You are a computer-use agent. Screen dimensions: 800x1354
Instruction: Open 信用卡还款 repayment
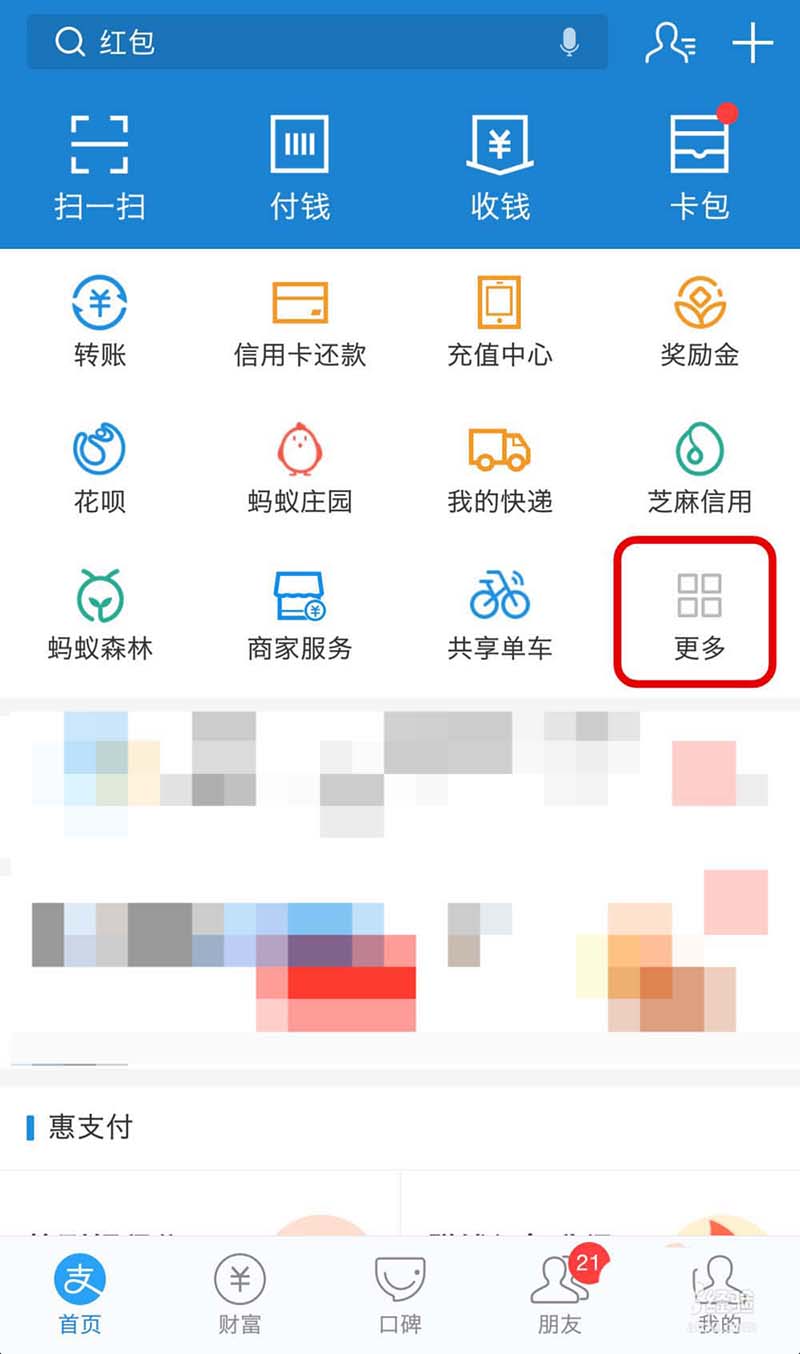point(299,321)
